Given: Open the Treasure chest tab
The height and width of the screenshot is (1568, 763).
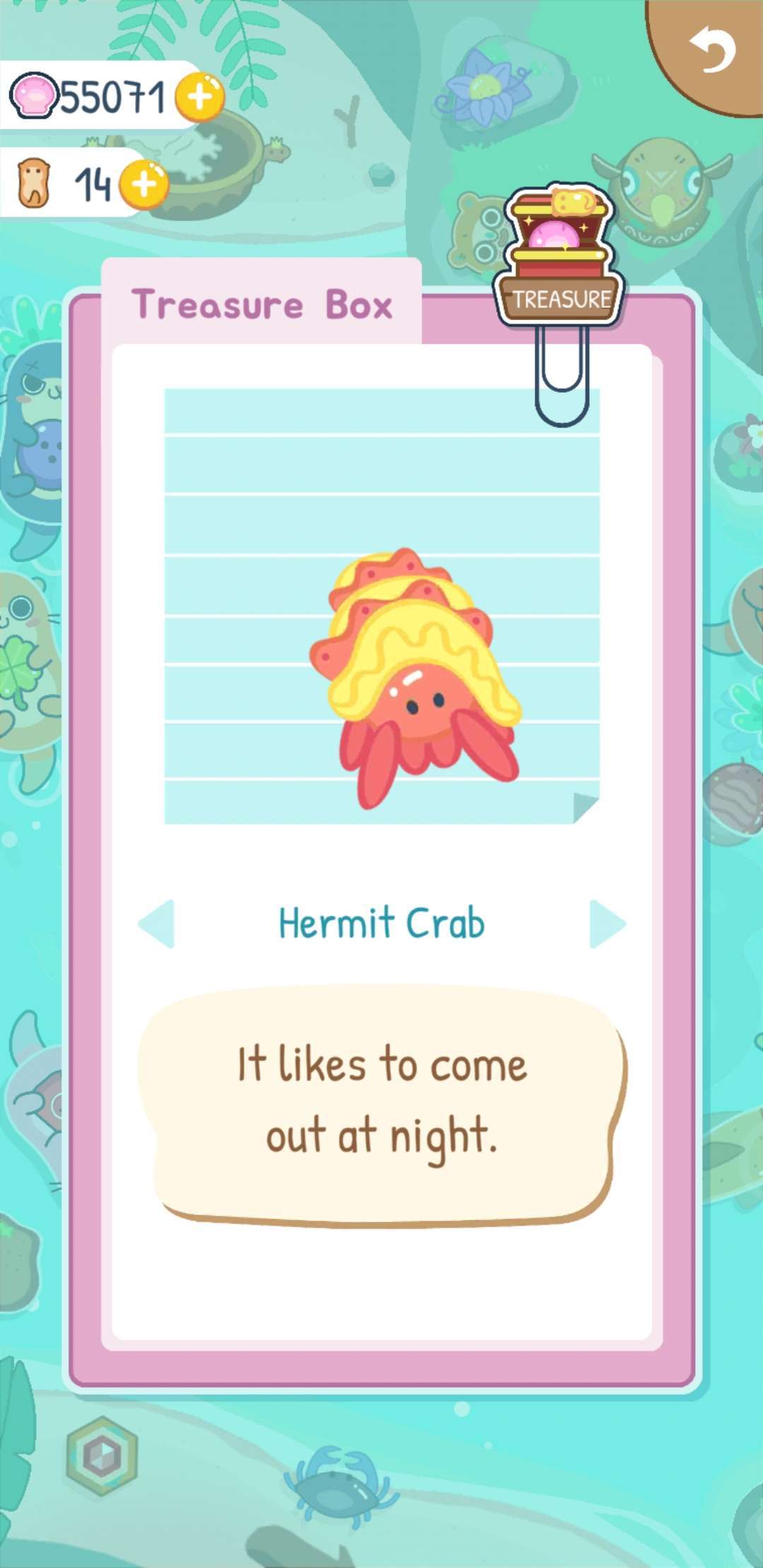Looking at the screenshot, I should tap(561, 254).
